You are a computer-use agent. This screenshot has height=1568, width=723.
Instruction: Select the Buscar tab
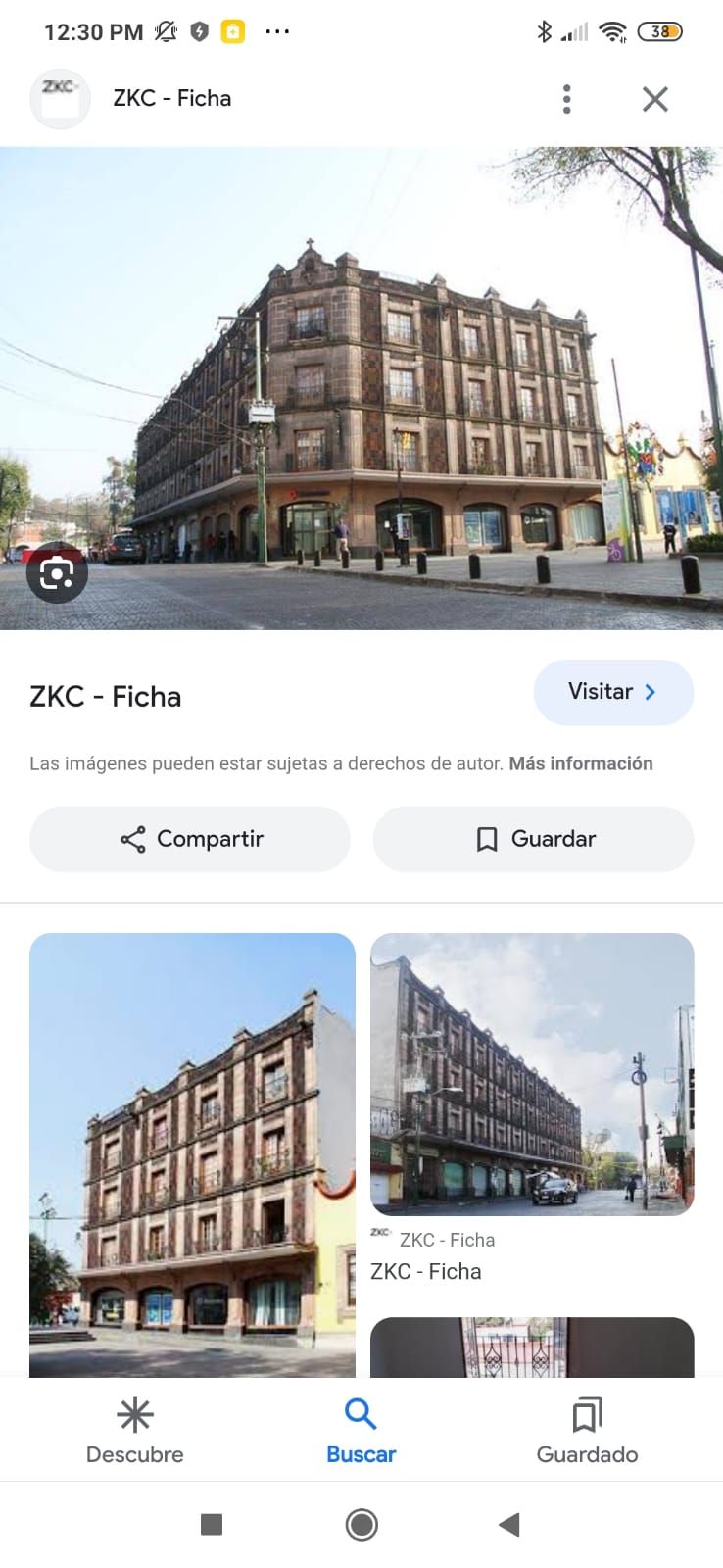point(361,1430)
